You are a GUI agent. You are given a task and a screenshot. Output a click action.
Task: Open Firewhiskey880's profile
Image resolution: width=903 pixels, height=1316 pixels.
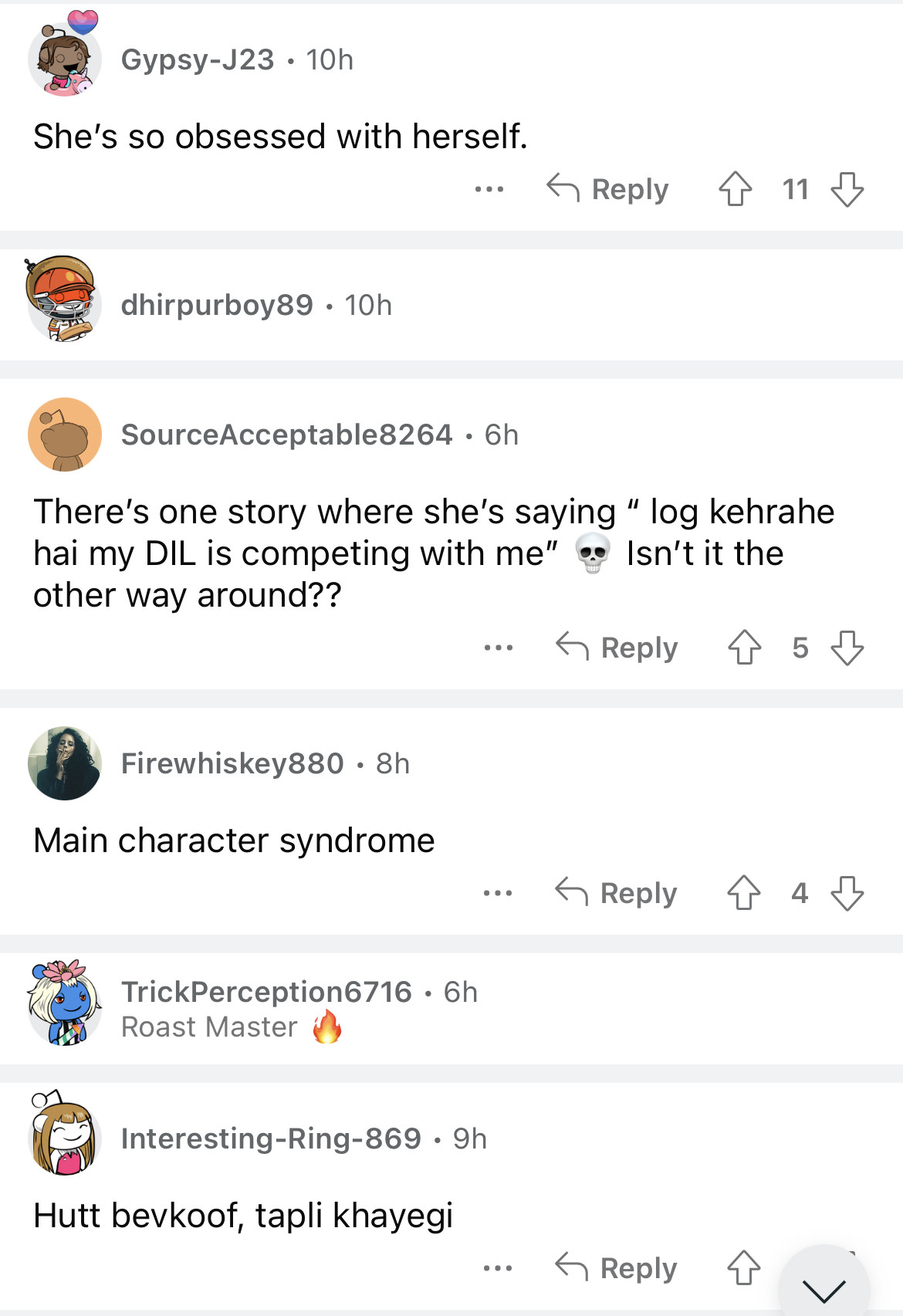[232, 763]
